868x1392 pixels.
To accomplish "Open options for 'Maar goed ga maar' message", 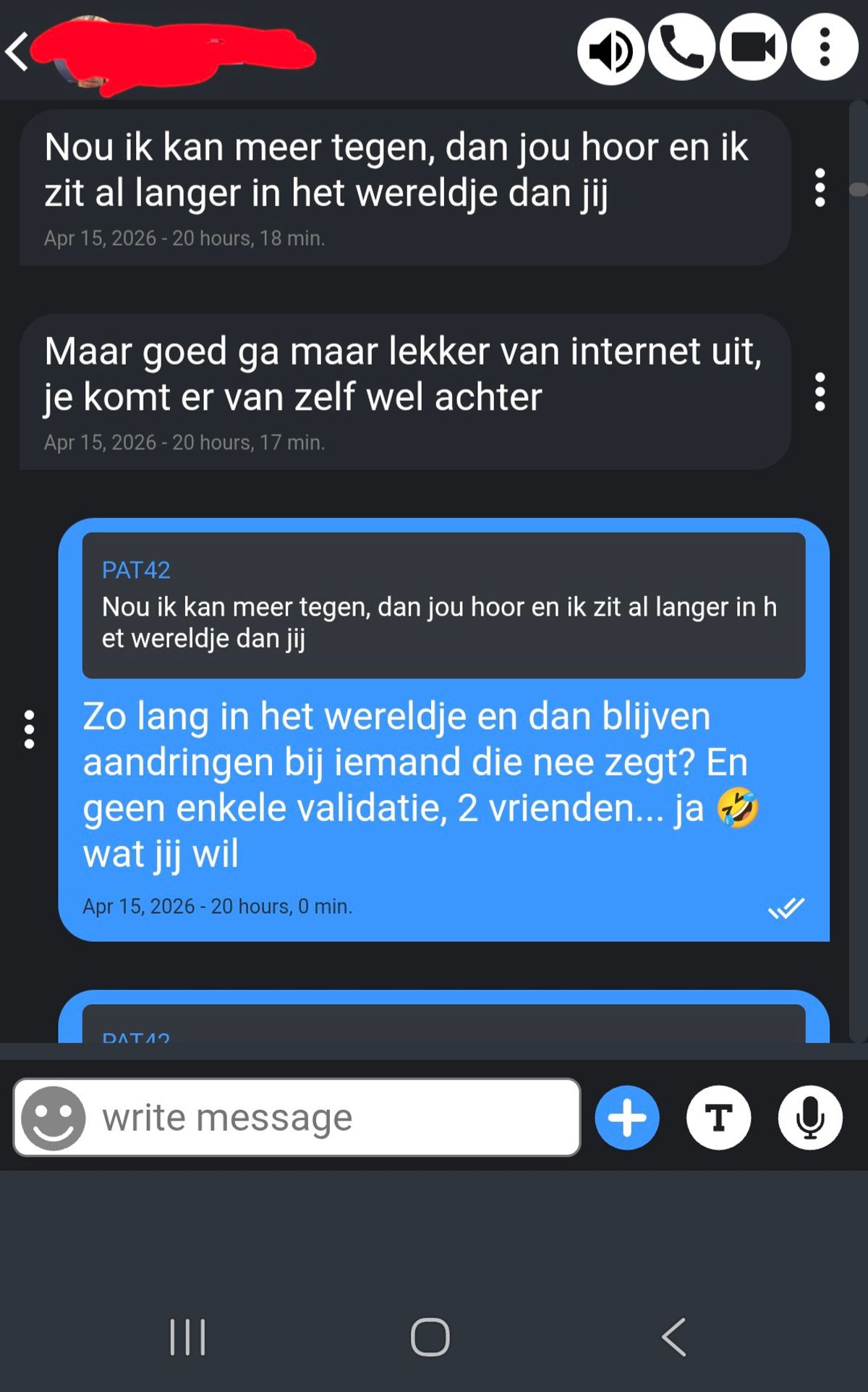I will (820, 392).
